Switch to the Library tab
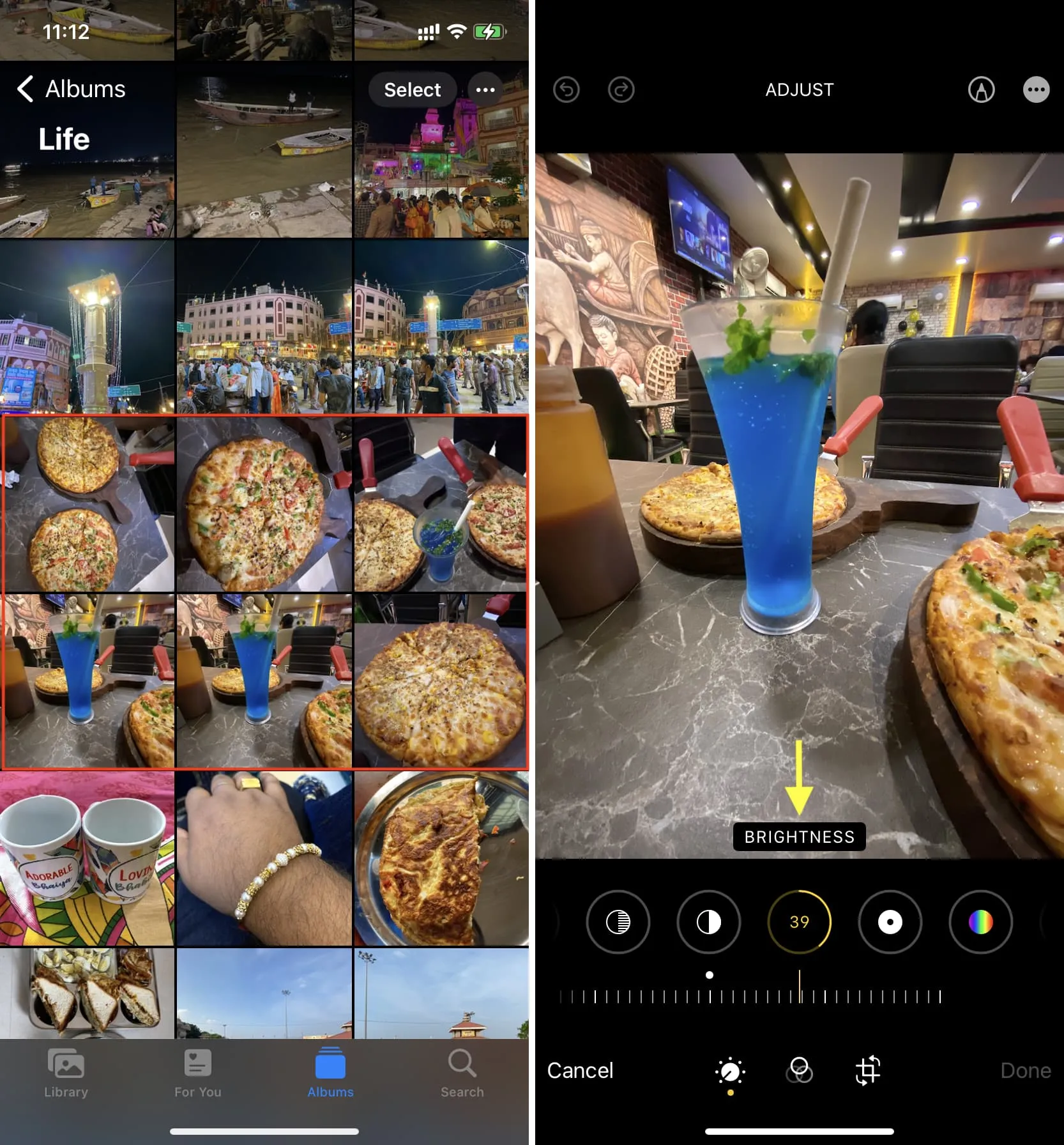This screenshot has height=1145, width=1064. pos(66,1073)
